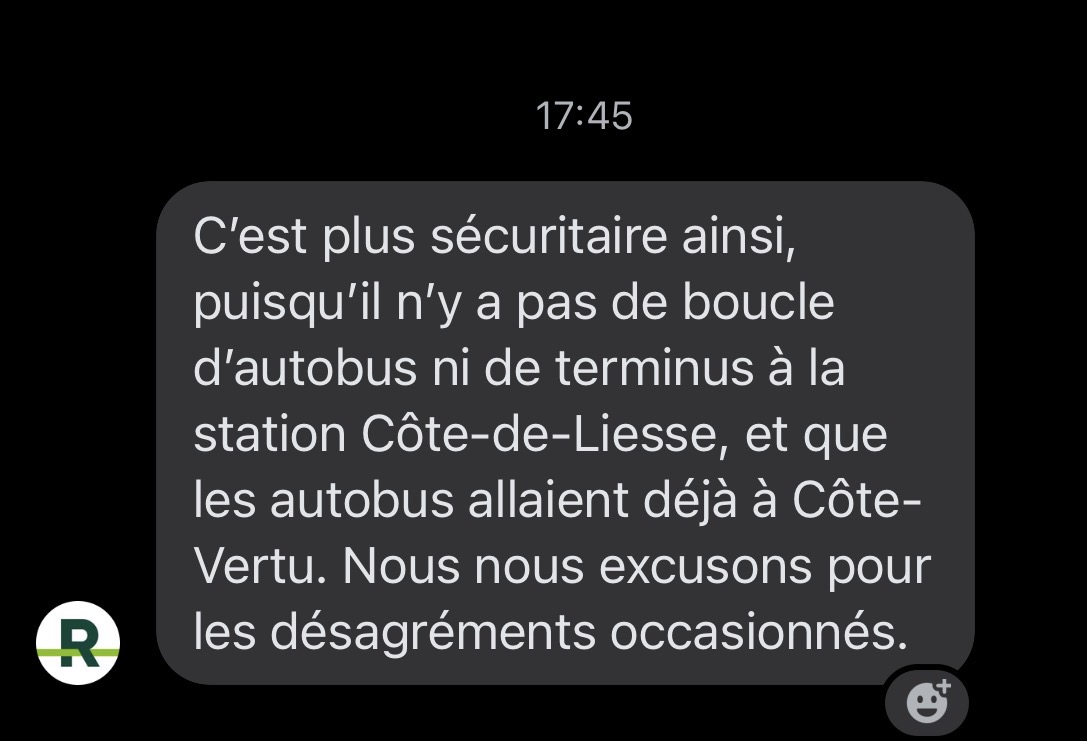The image size is (1087, 741).
Task: Add an emoji reaction to the message
Action: click(x=927, y=702)
